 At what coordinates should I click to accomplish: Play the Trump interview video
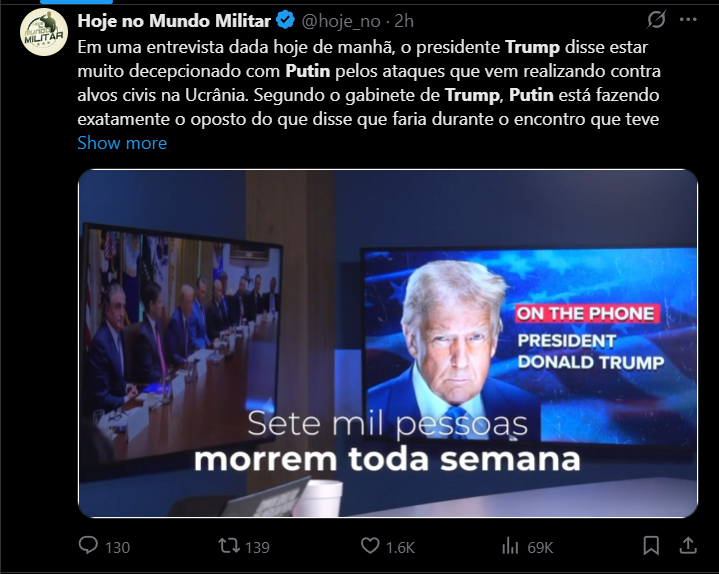tap(388, 342)
